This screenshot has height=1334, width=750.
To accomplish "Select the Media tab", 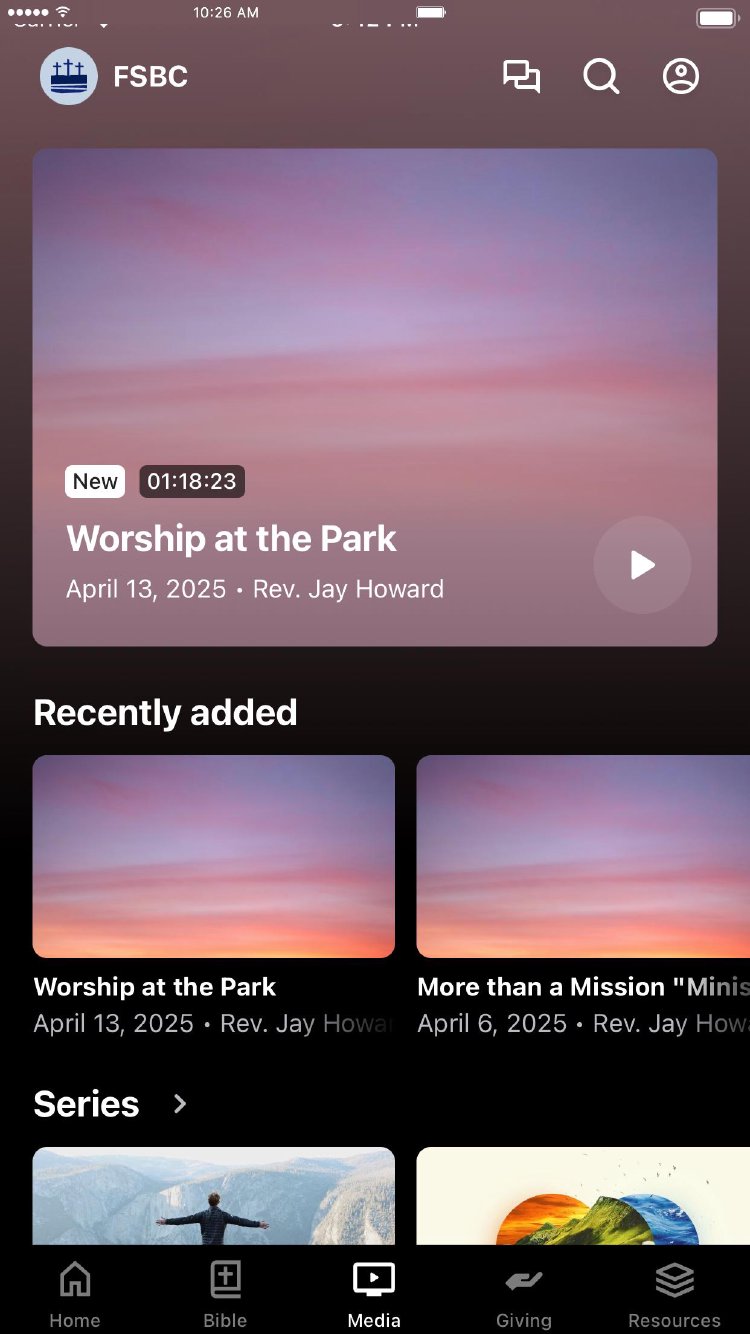I will click(x=374, y=1294).
